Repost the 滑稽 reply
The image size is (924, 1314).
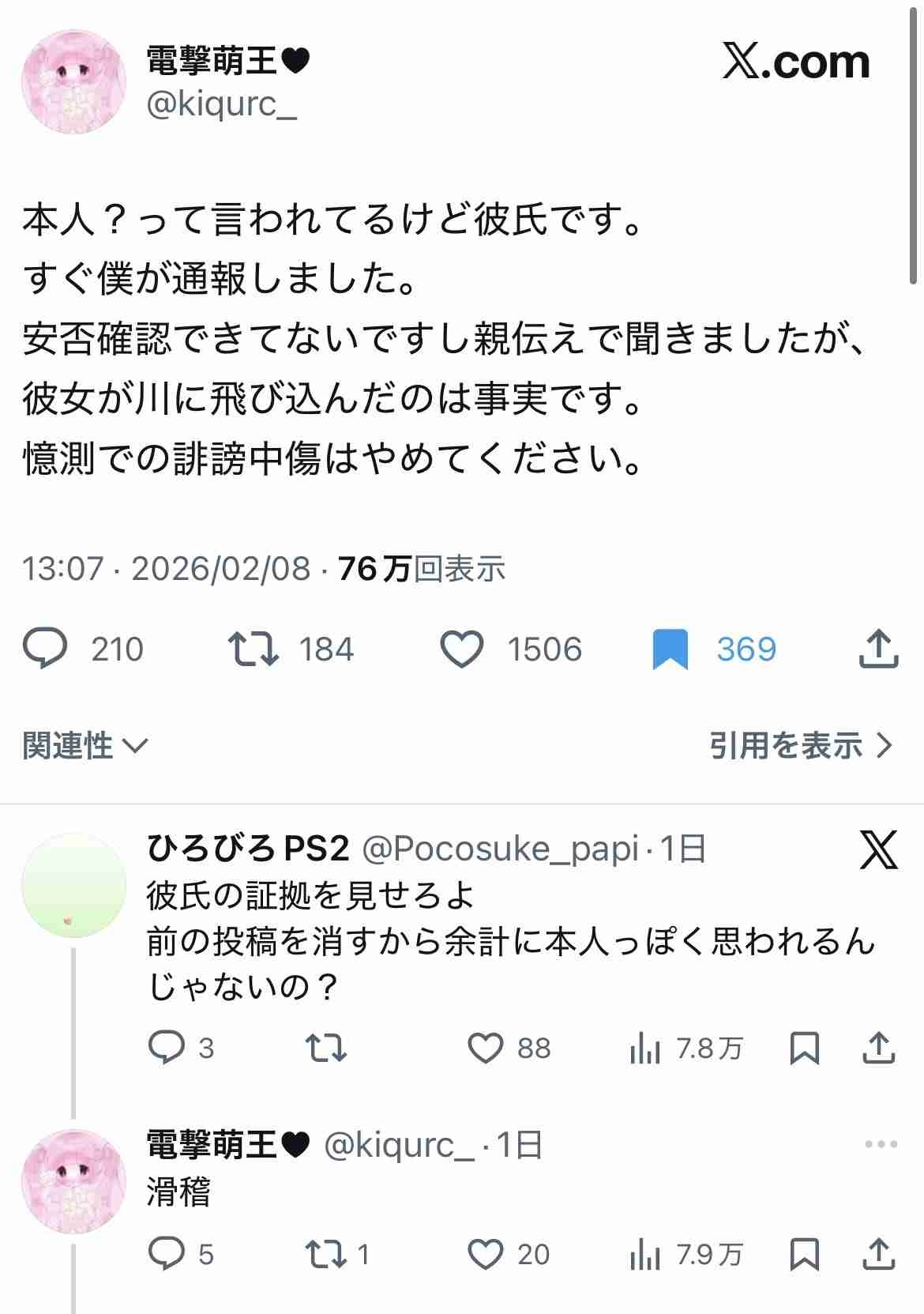tap(325, 1254)
